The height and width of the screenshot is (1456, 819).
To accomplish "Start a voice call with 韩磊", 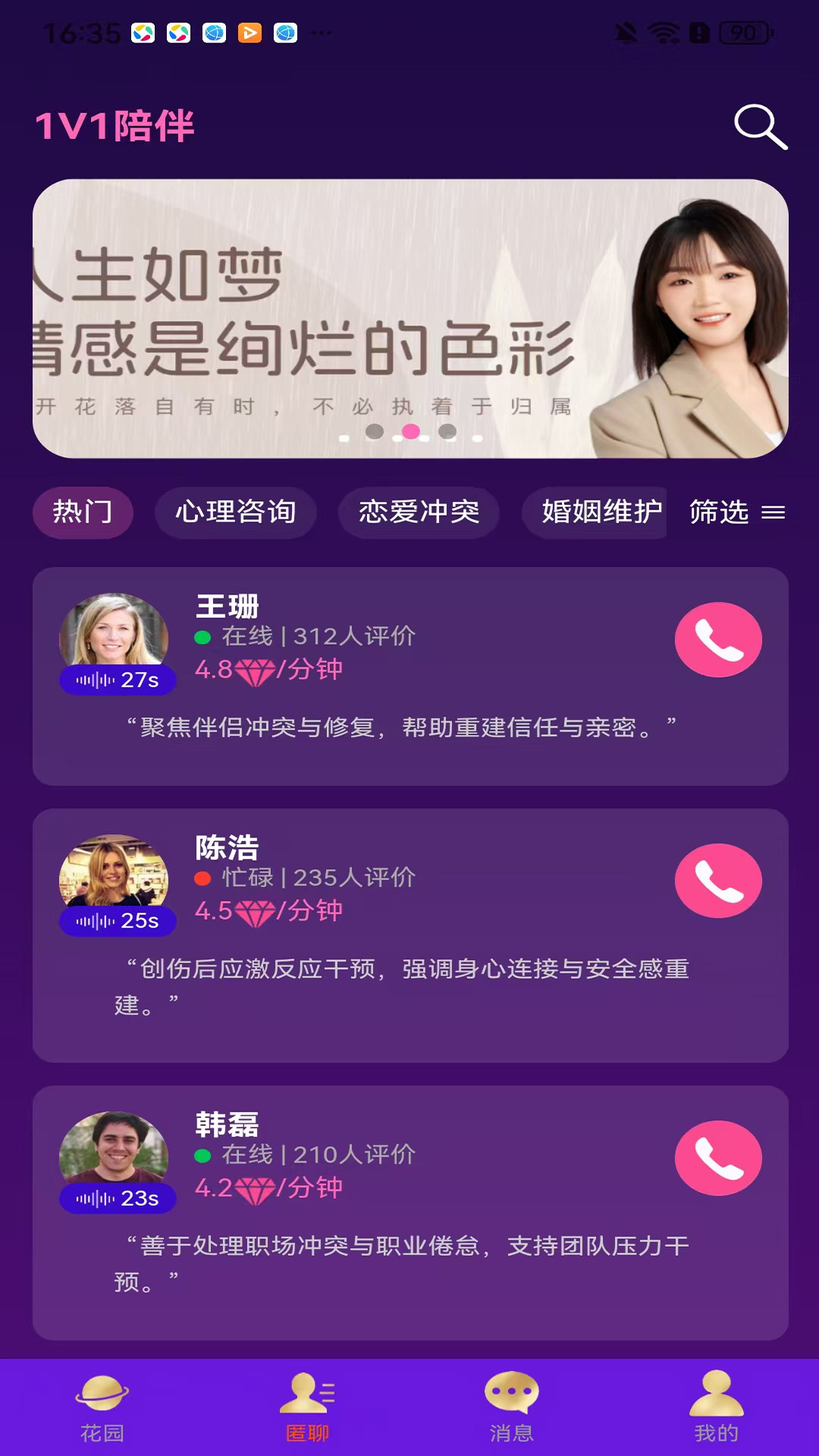I will point(718,1158).
